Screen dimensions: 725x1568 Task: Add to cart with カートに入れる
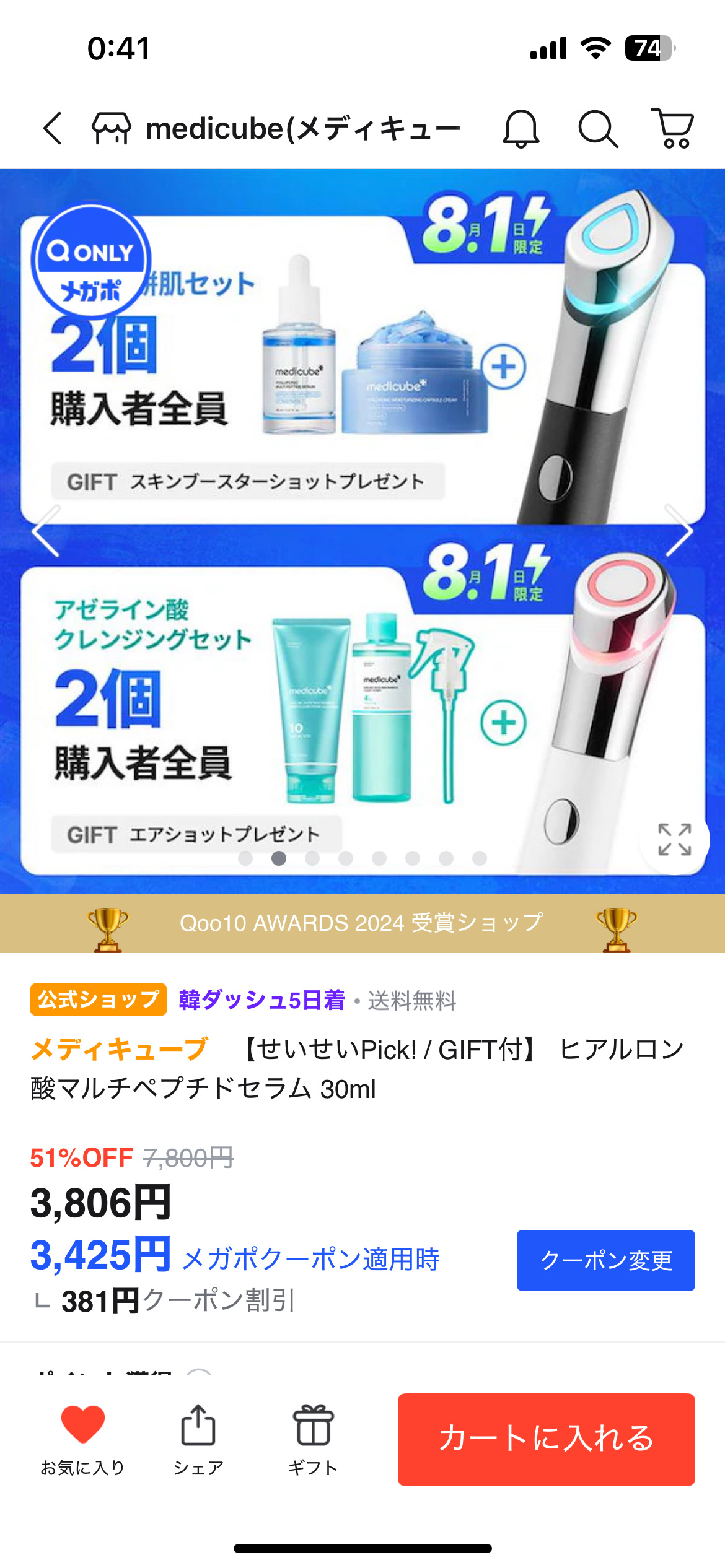[x=546, y=1439]
